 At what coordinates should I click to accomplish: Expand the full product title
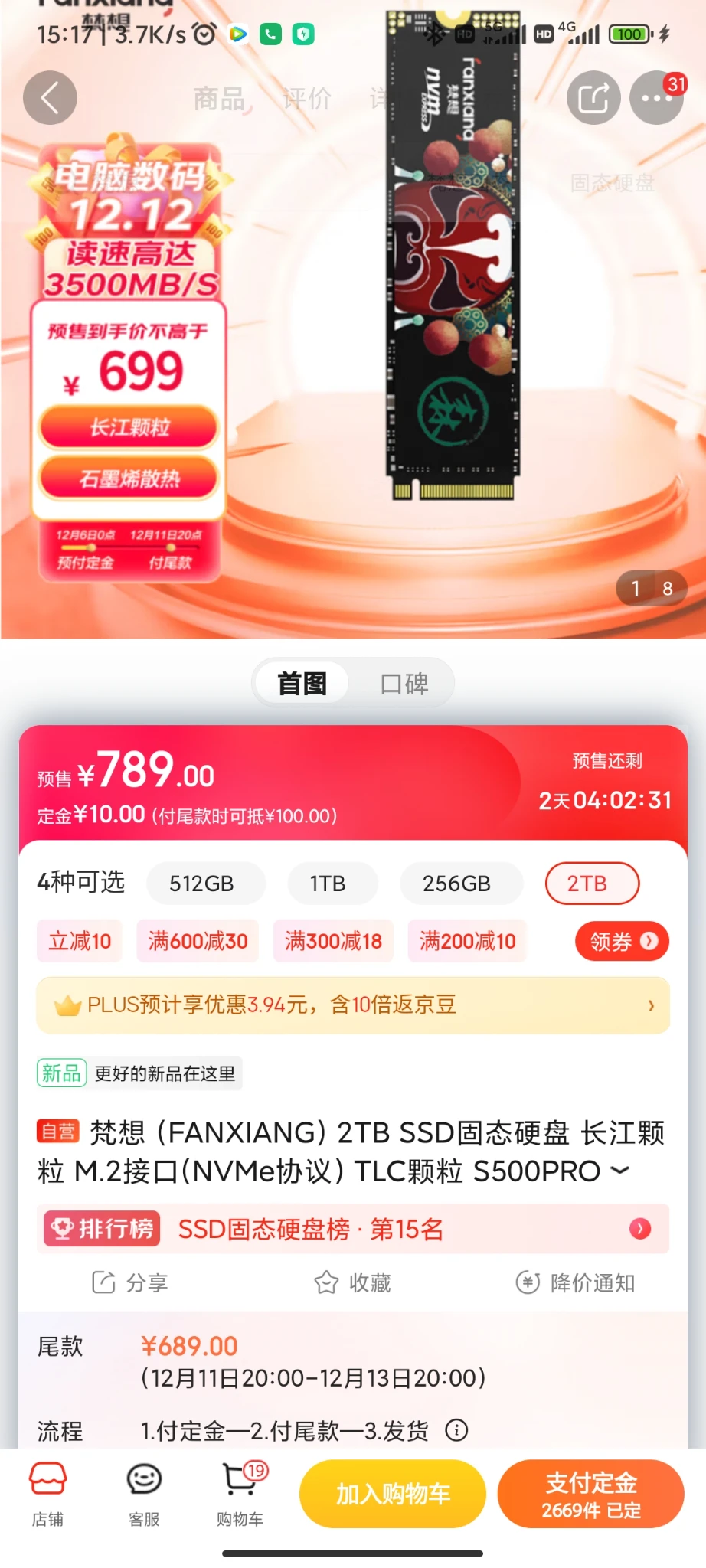tap(620, 1171)
